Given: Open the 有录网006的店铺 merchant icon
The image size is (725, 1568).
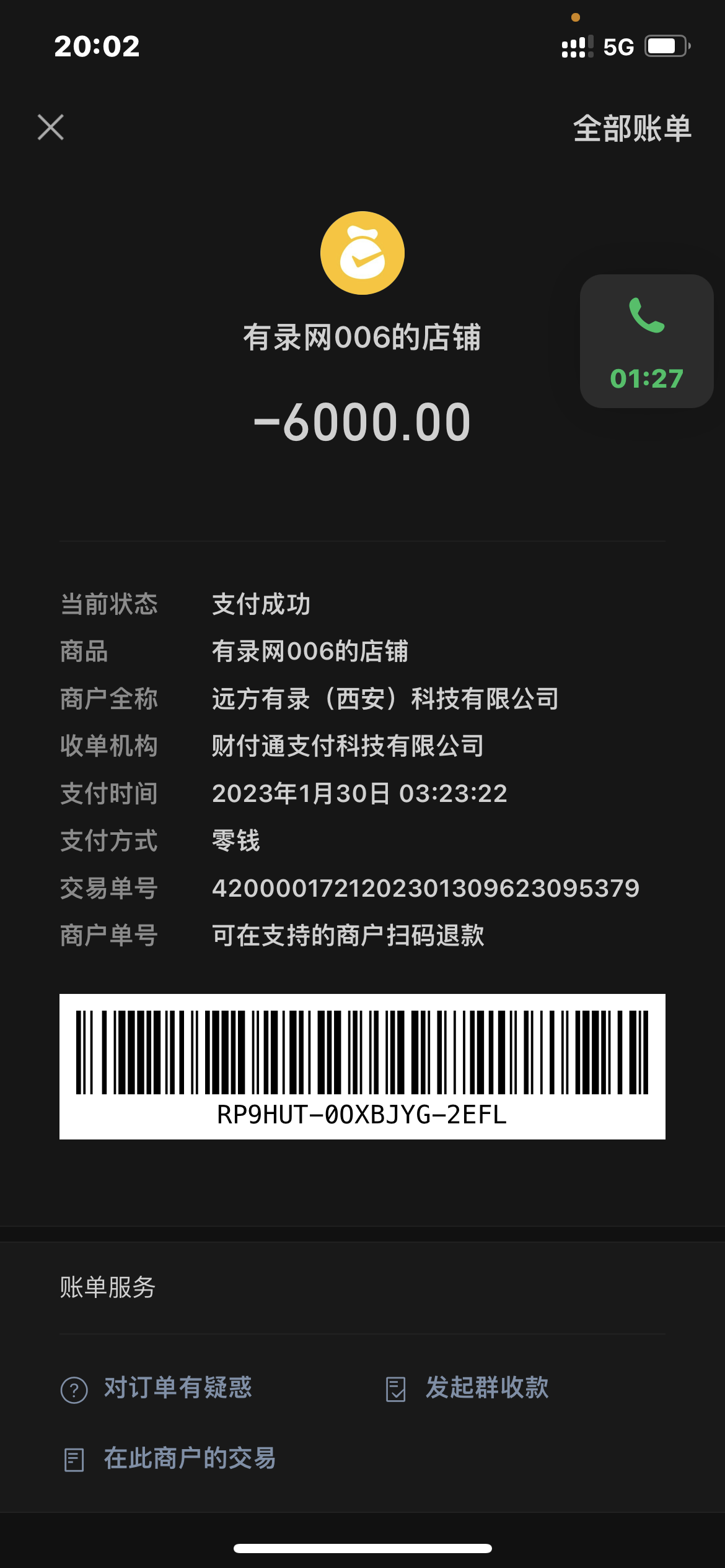Looking at the screenshot, I should [362, 253].
